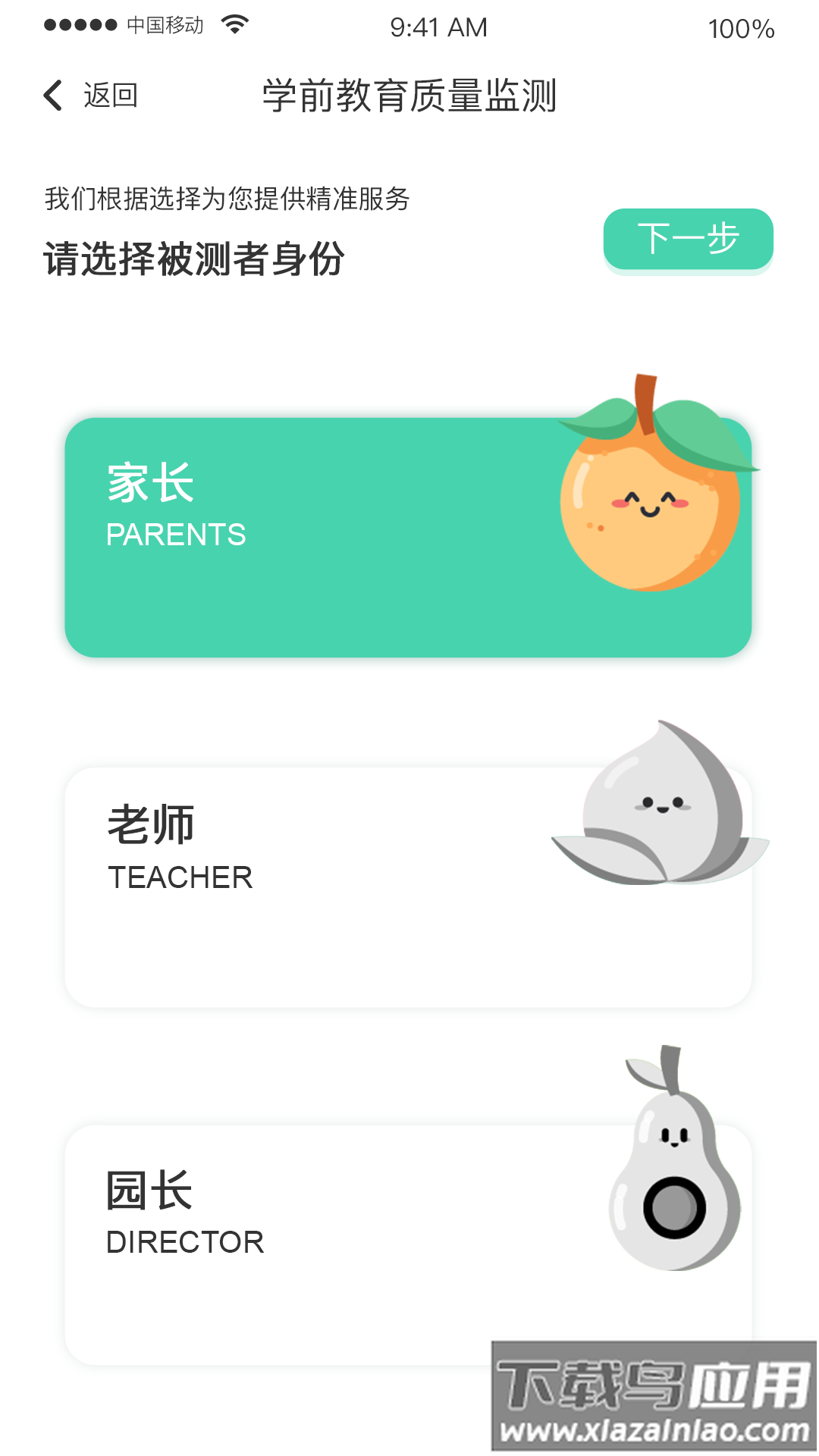The width and height of the screenshot is (819, 1456).
Task: Tap the 100% battery indicator
Action: click(742, 29)
